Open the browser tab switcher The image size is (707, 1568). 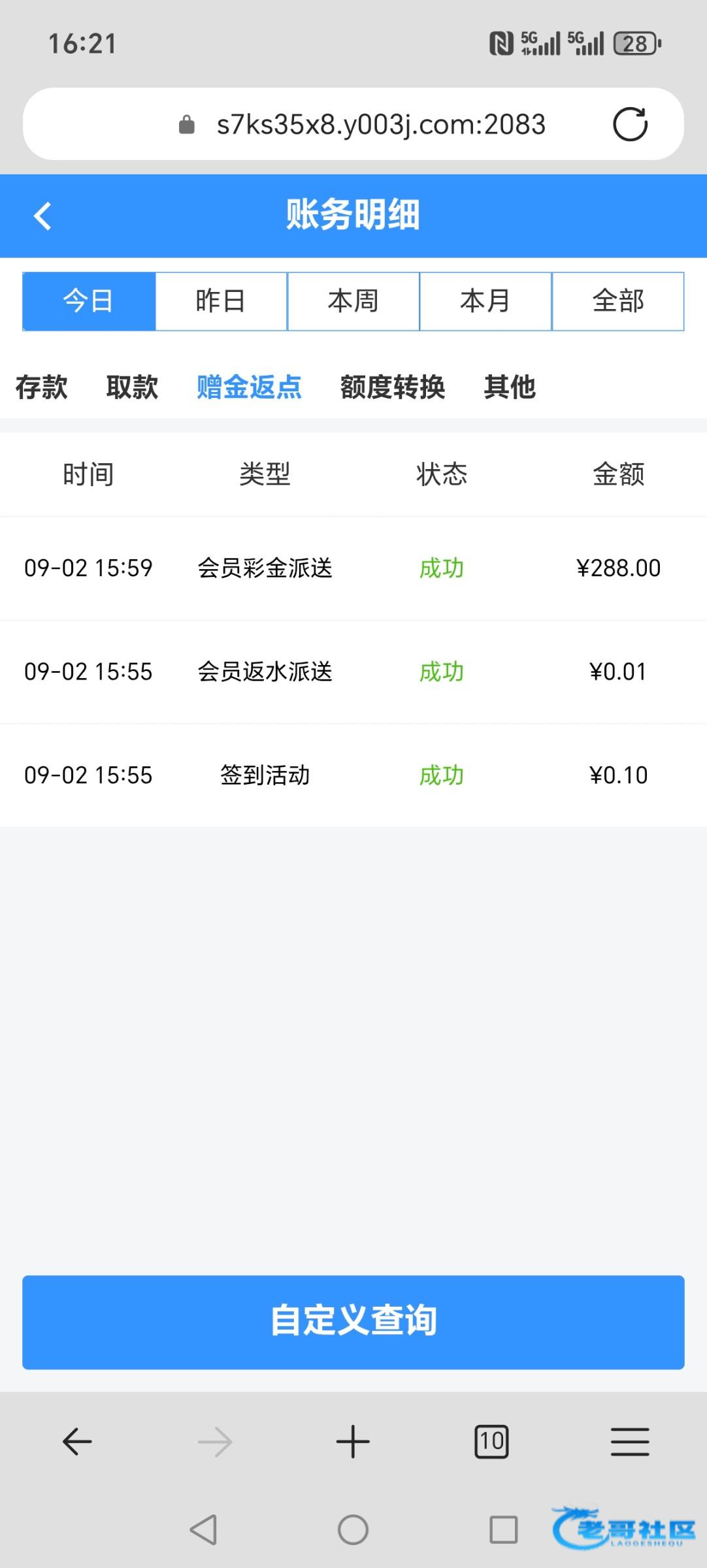pyautogui.click(x=491, y=1441)
